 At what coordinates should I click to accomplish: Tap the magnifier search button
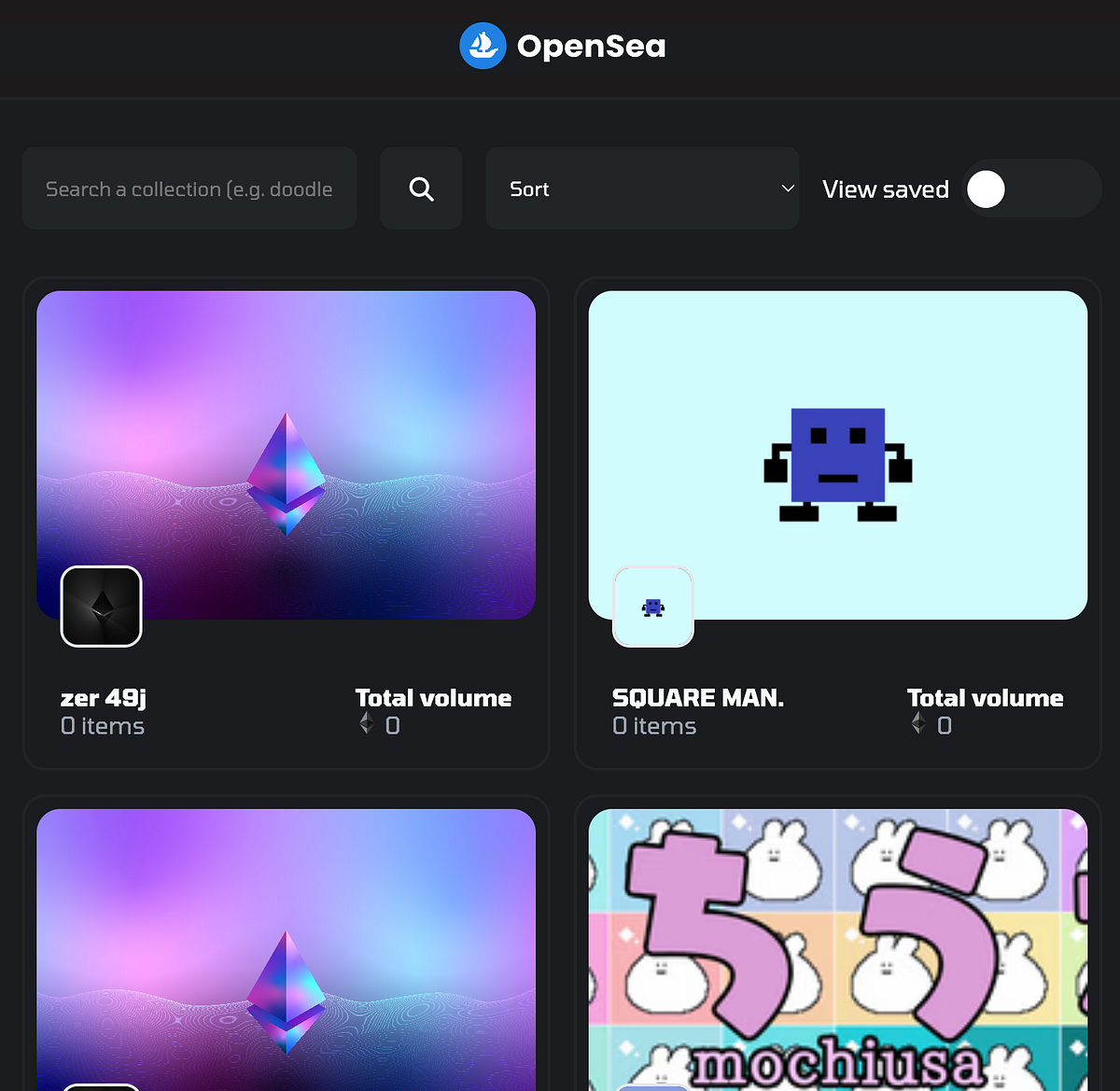click(x=421, y=189)
